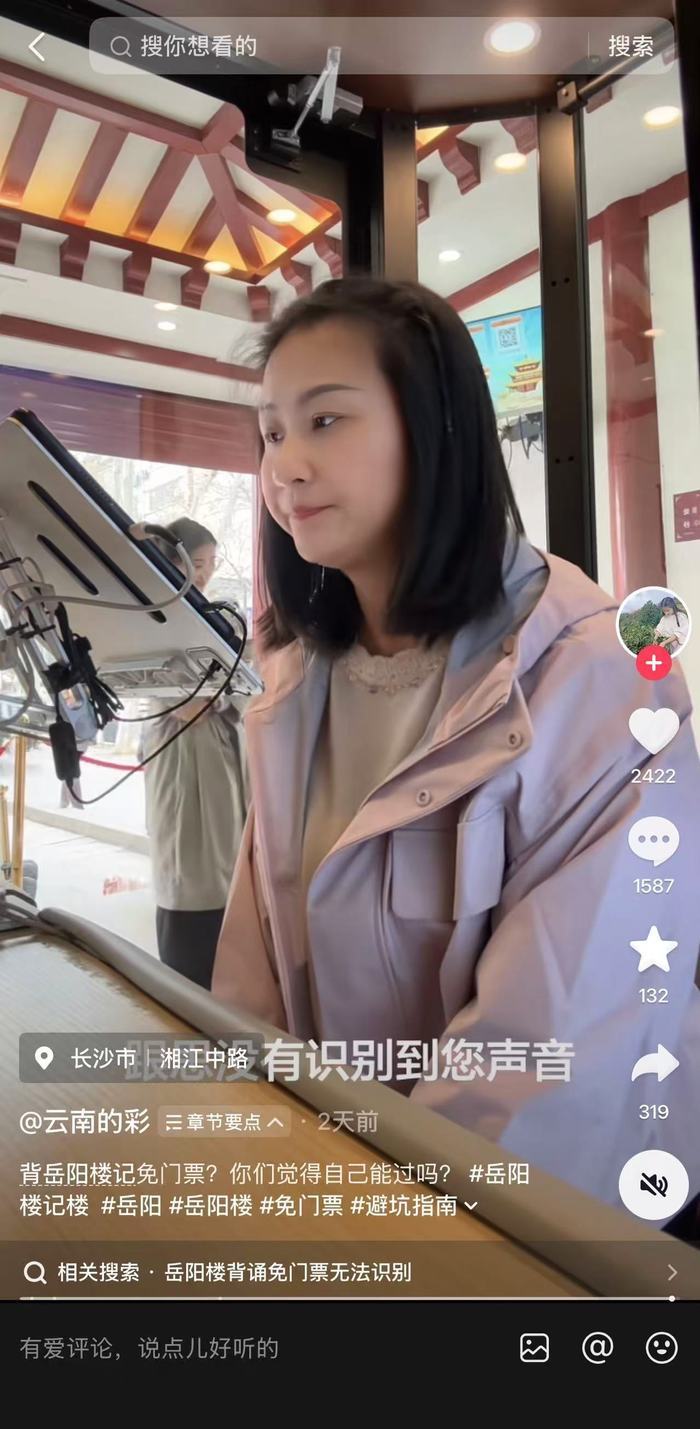Type a comment in 有爱评论 field
Image resolution: width=700 pixels, height=1429 pixels.
click(x=200, y=1348)
